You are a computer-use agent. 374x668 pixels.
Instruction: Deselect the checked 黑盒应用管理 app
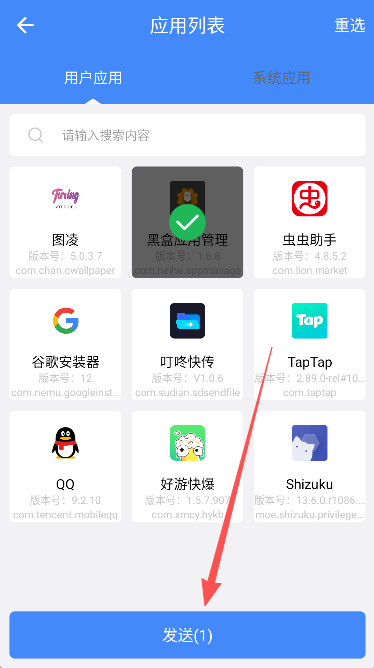(187, 222)
